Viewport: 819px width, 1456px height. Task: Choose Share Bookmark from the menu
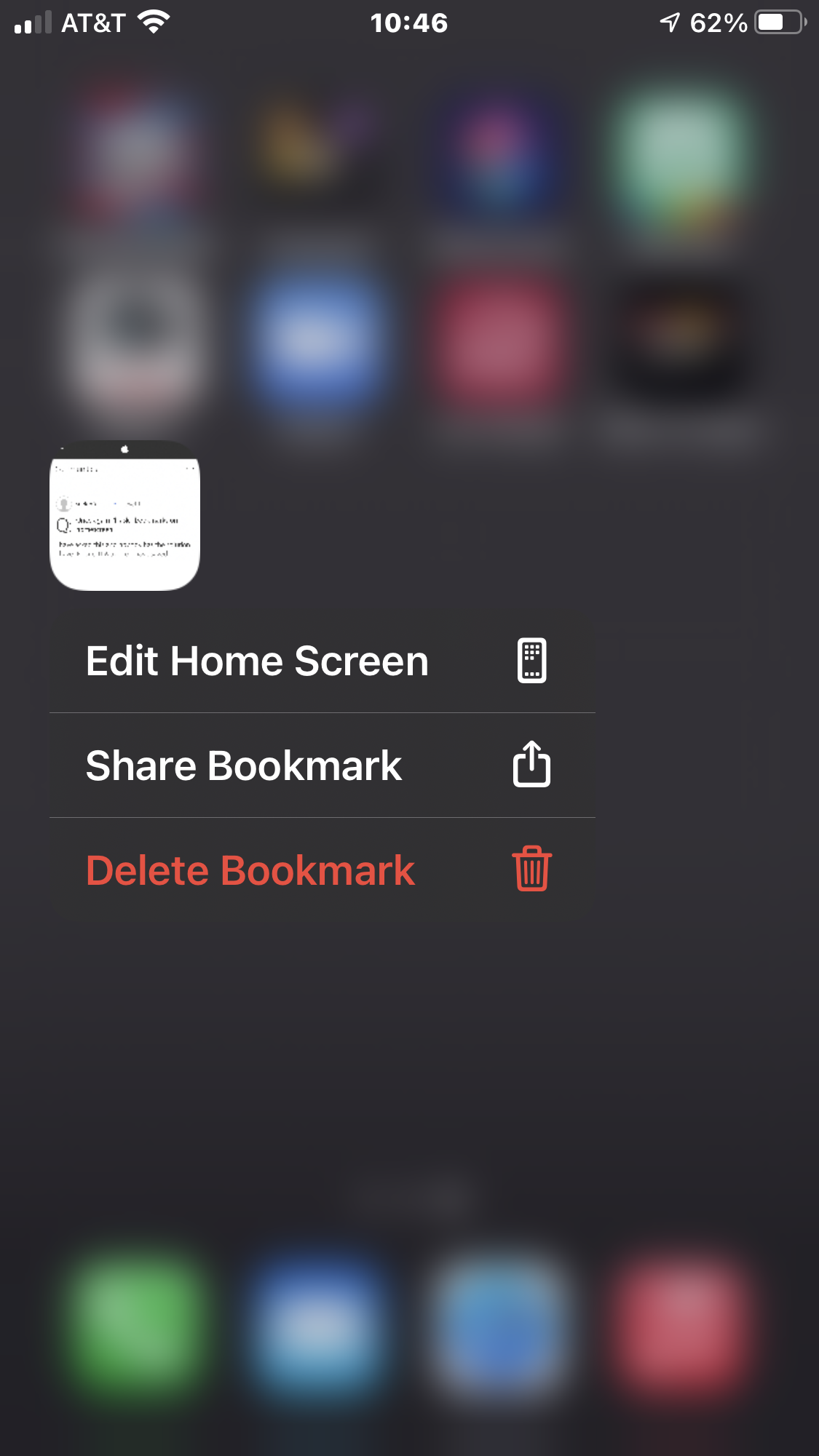[x=322, y=765]
